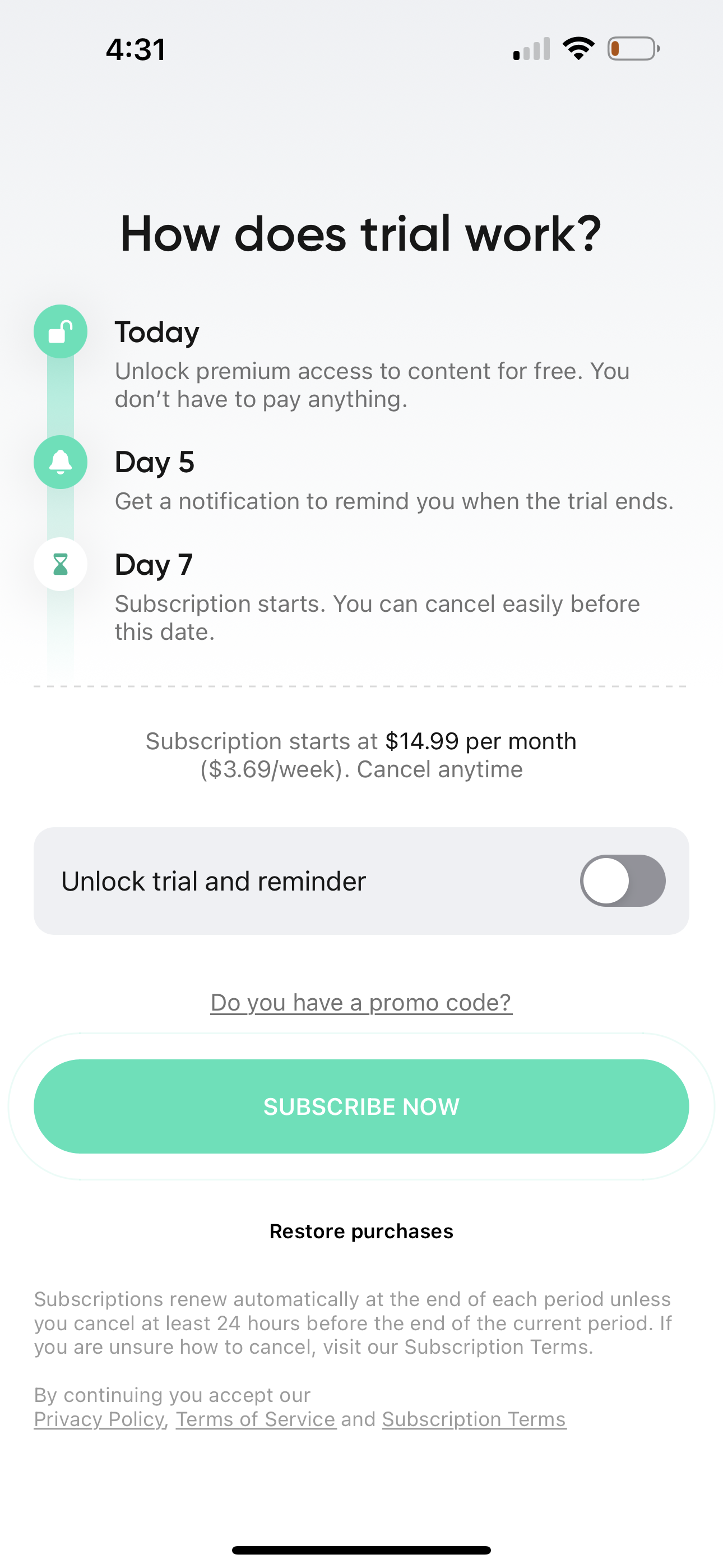Open the promo code link

click(x=361, y=1001)
